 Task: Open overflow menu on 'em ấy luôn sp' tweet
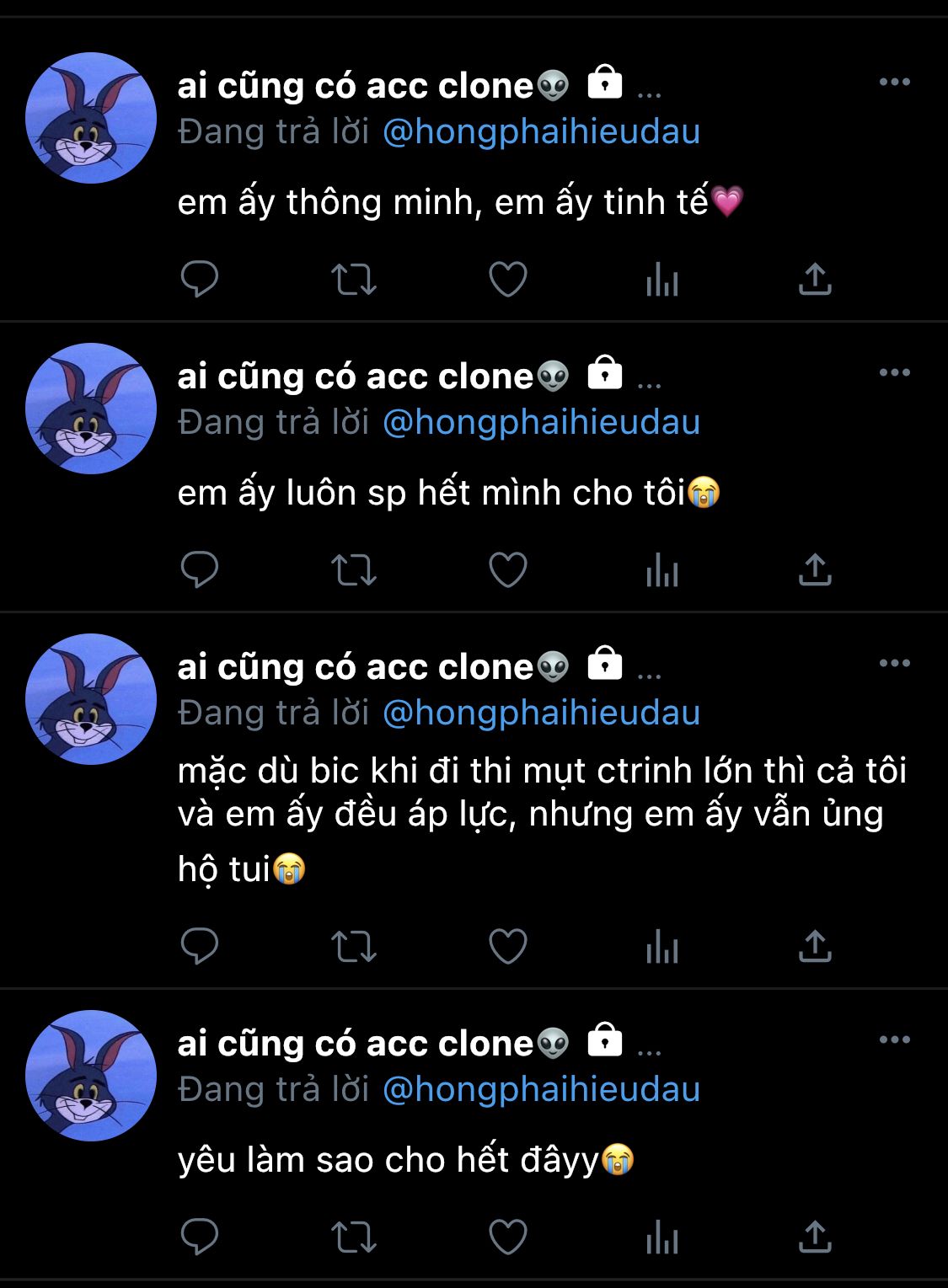[894, 372]
